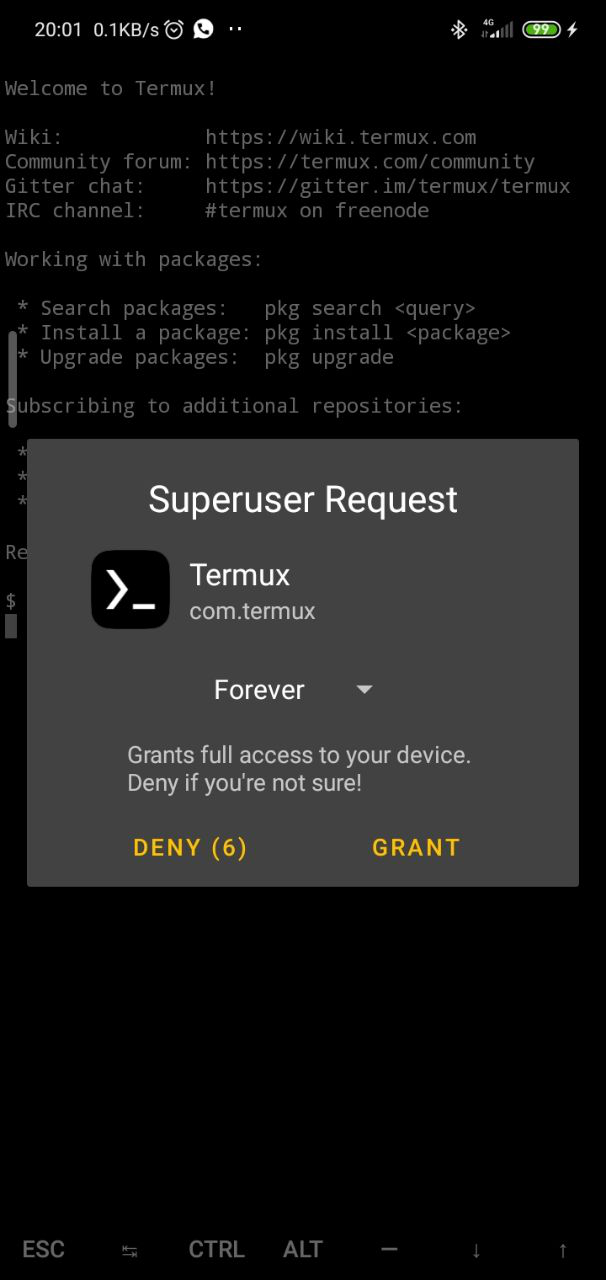Tap the tab key icon
The width and height of the screenshot is (606, 1280).
(x=130, y=1250)
